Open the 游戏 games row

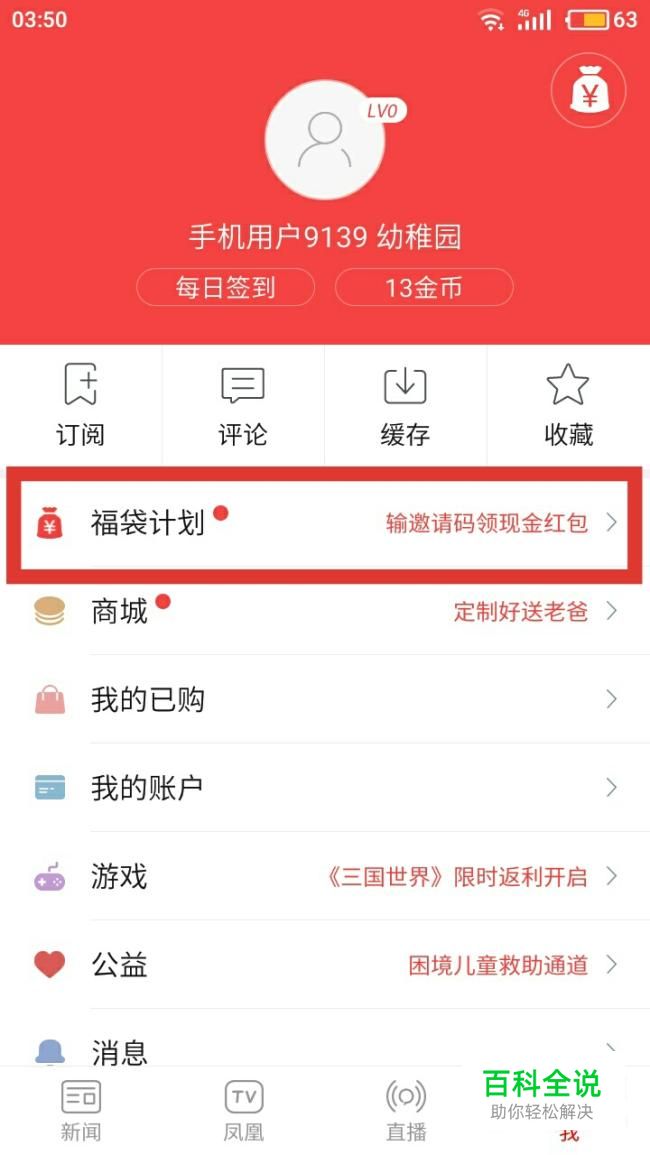325,876
